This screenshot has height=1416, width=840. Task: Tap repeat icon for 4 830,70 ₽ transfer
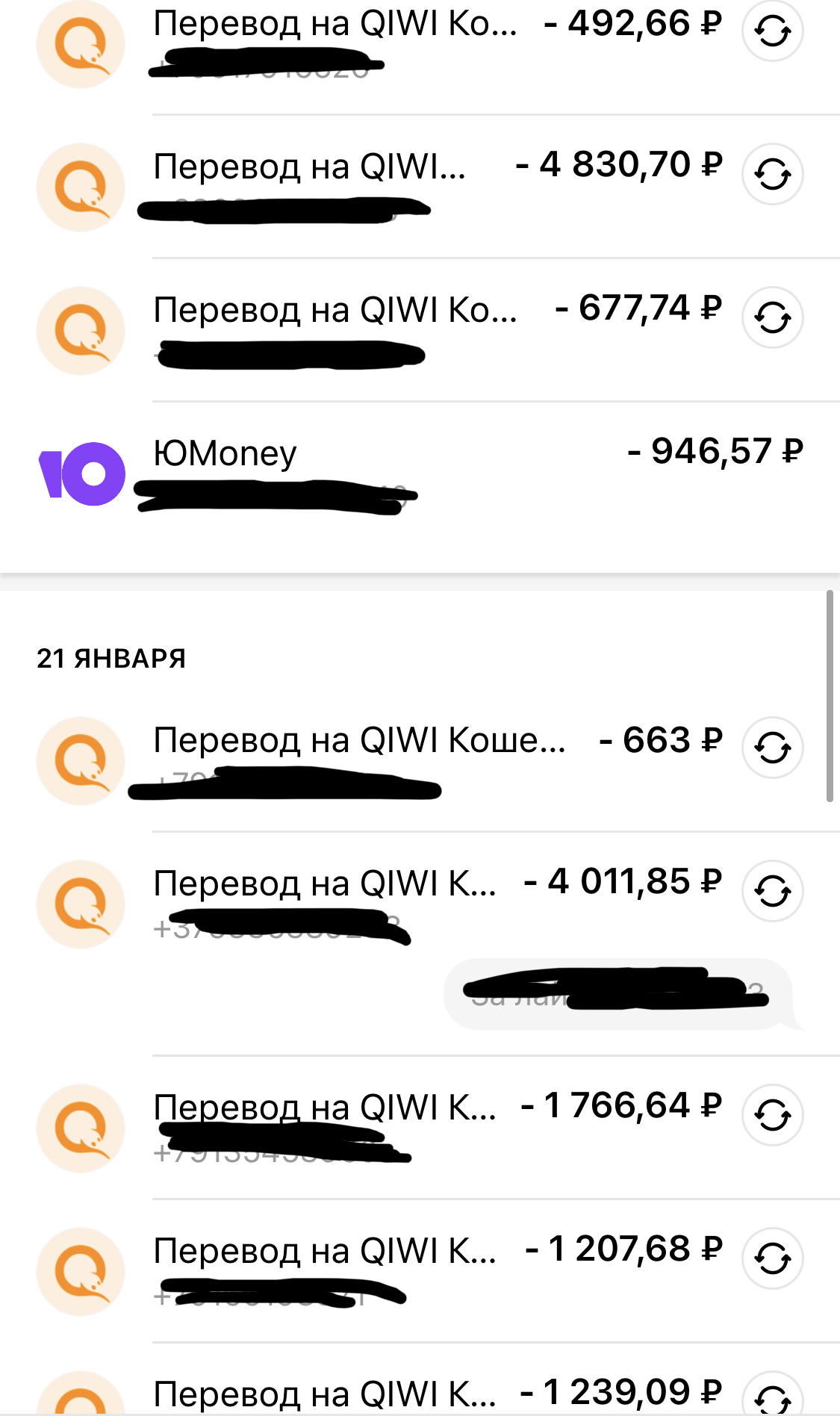pyautogui.click(x=772, y=174)
